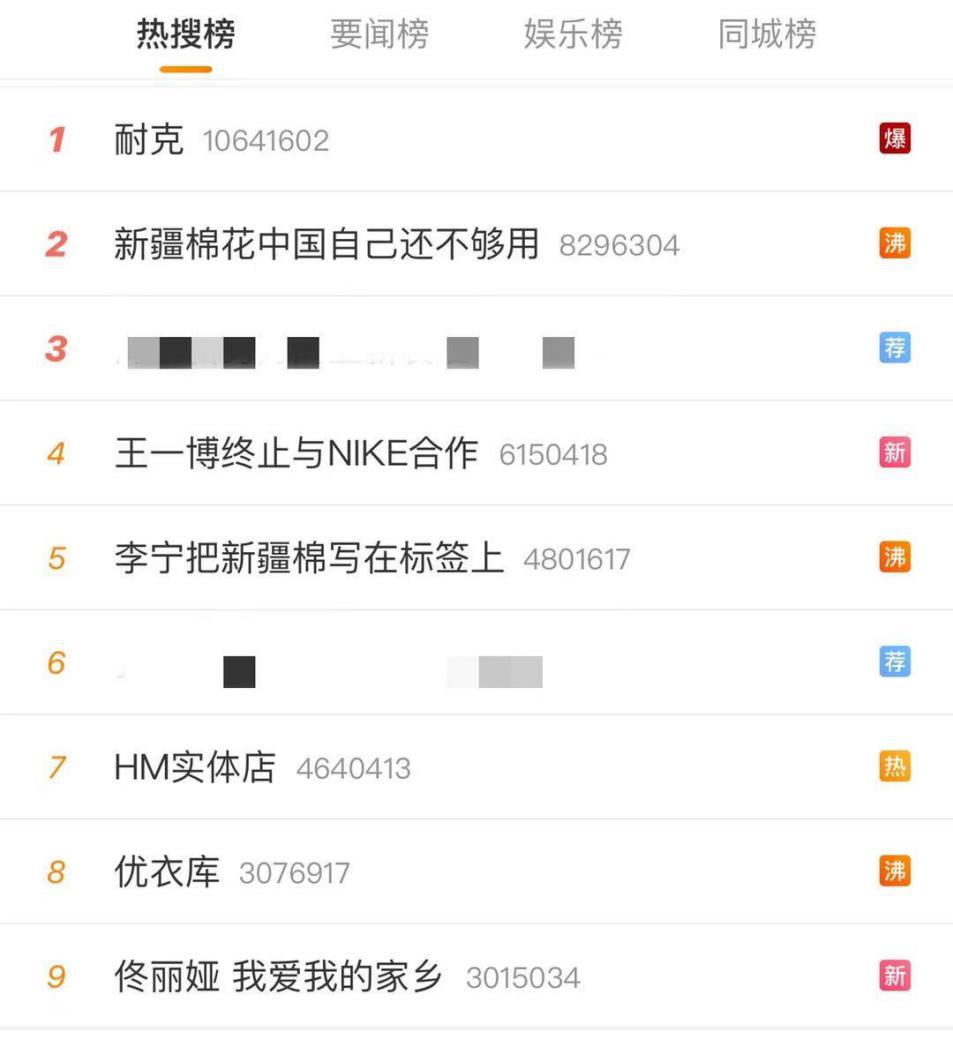Open 新疆棉花中国自己还不够用 topic
The width and height of the screenshot is (953, 1039).
click(x=326, y=245)
